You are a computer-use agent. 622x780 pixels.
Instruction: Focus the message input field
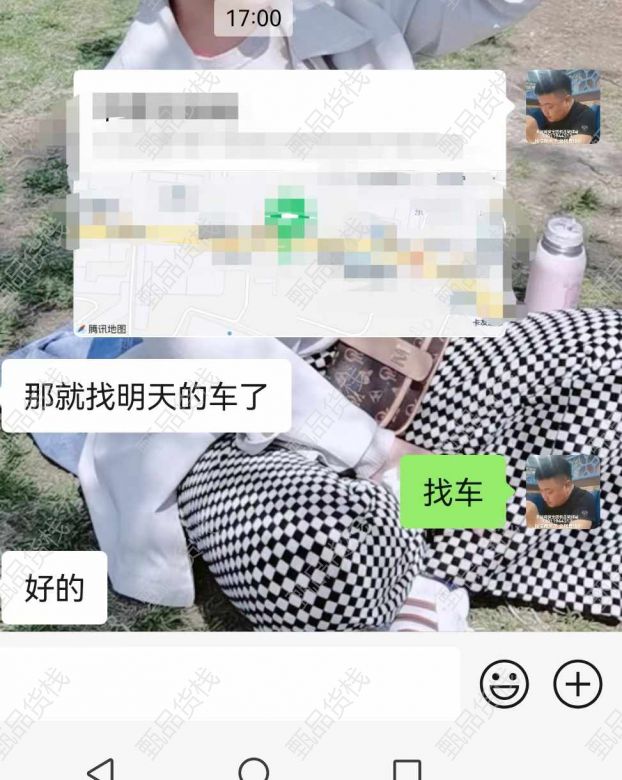coord(230,684)
